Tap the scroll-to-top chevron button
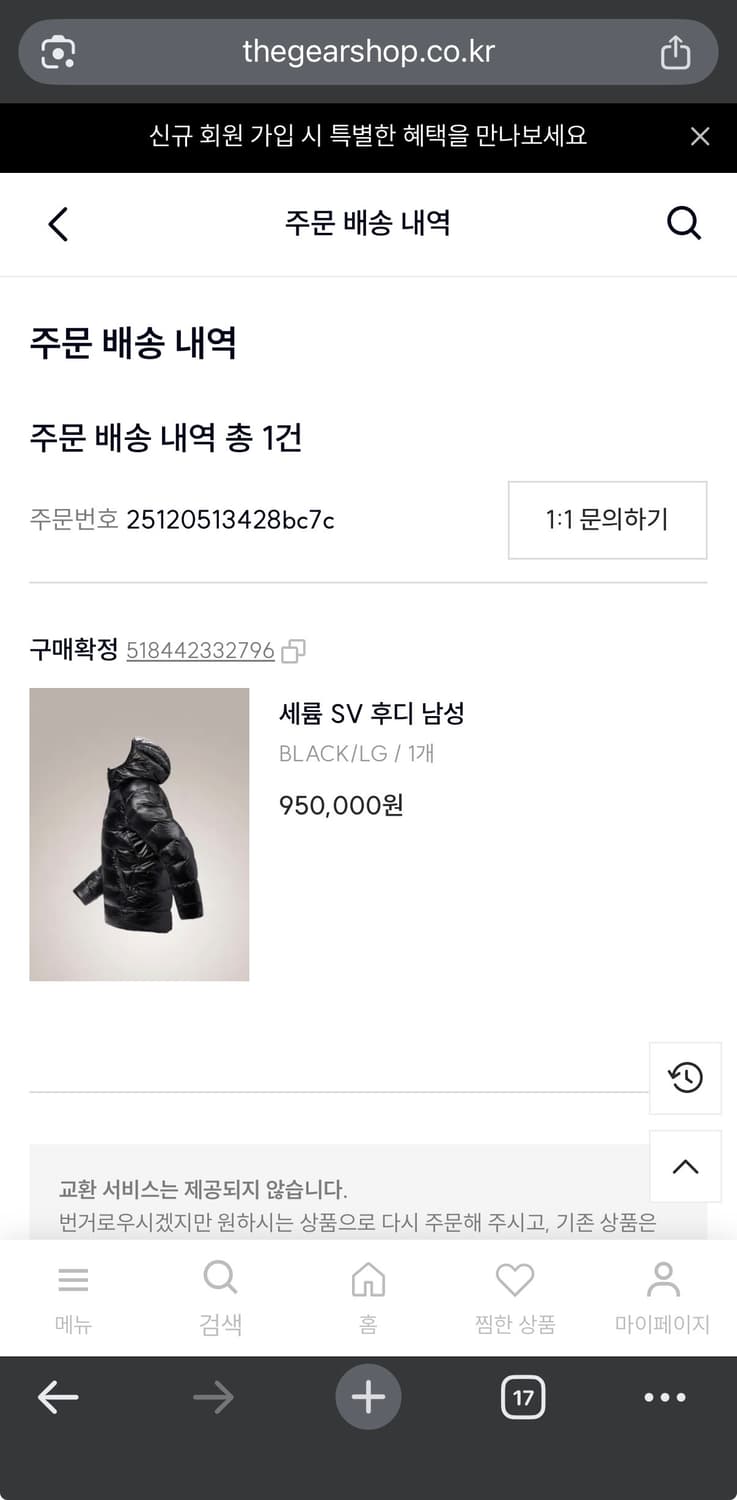The image size is (737, 1500). click(685, 1166)
